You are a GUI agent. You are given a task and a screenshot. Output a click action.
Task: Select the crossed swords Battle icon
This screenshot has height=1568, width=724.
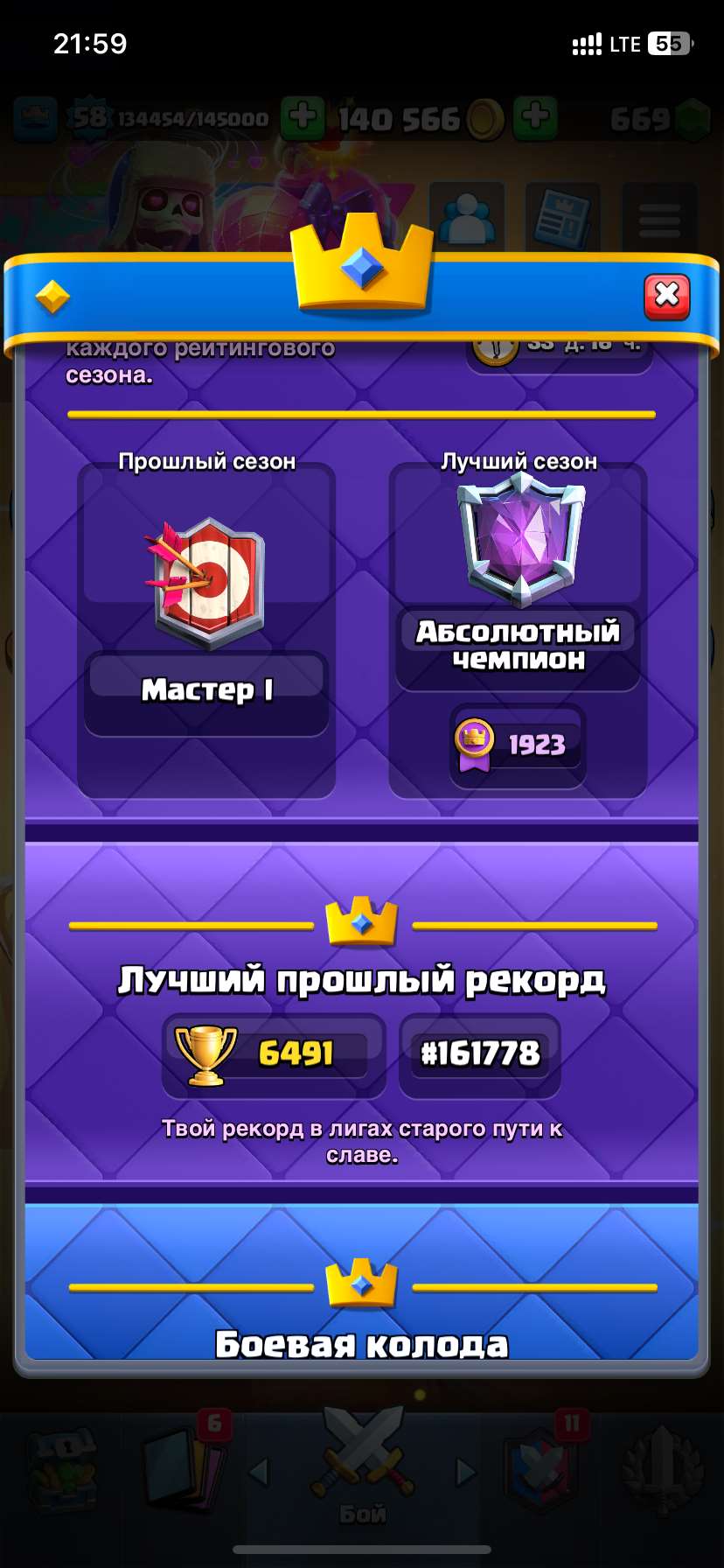coord(361,1457)
